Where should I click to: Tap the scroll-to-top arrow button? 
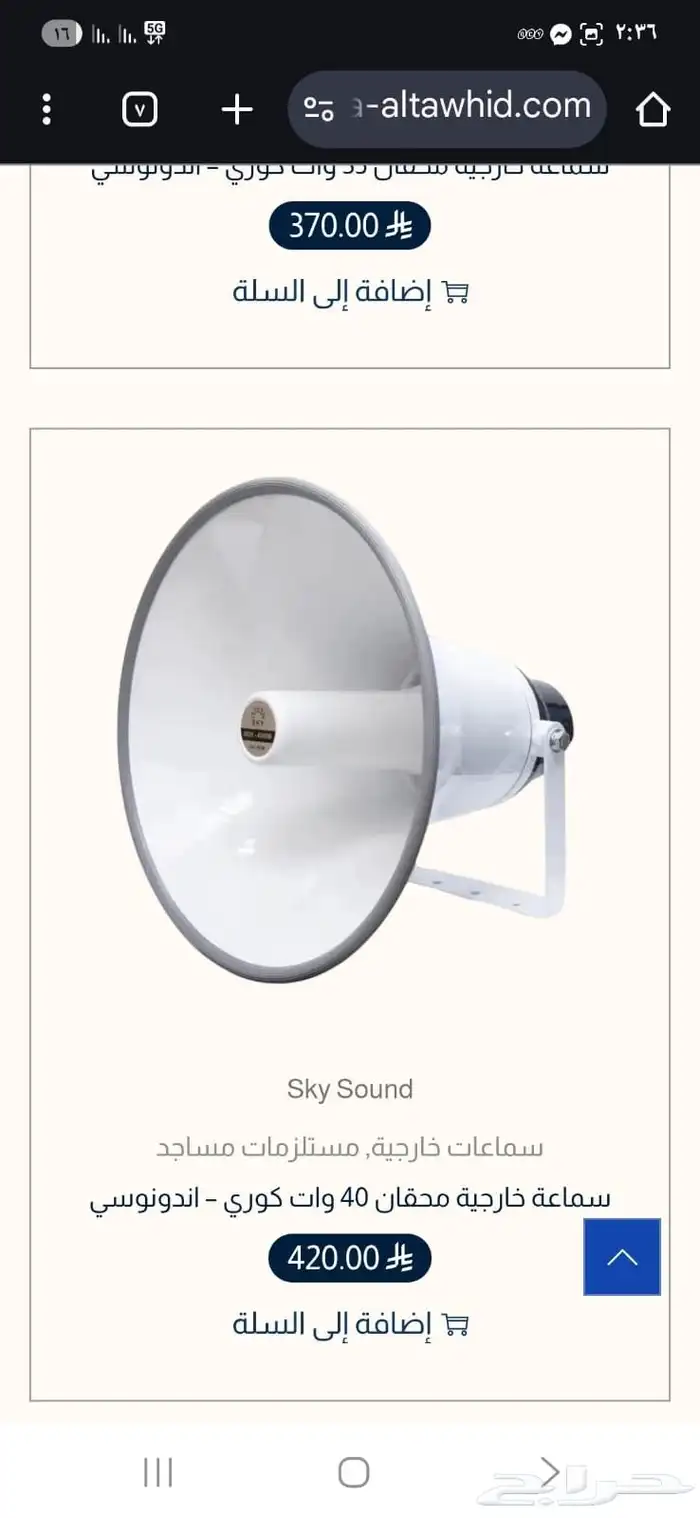coord(622,1257)
